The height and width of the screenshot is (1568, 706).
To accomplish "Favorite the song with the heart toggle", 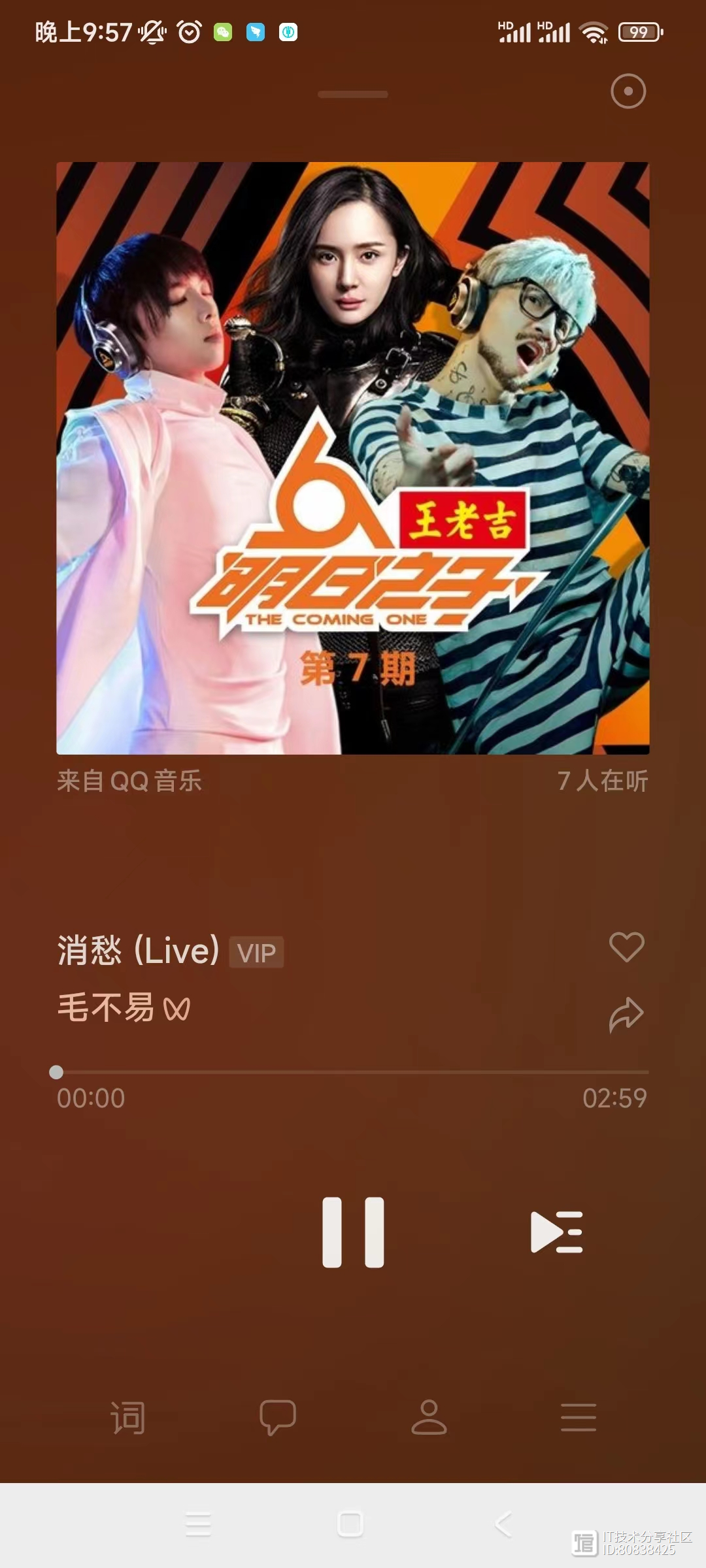I will click(x=626, y=948).
